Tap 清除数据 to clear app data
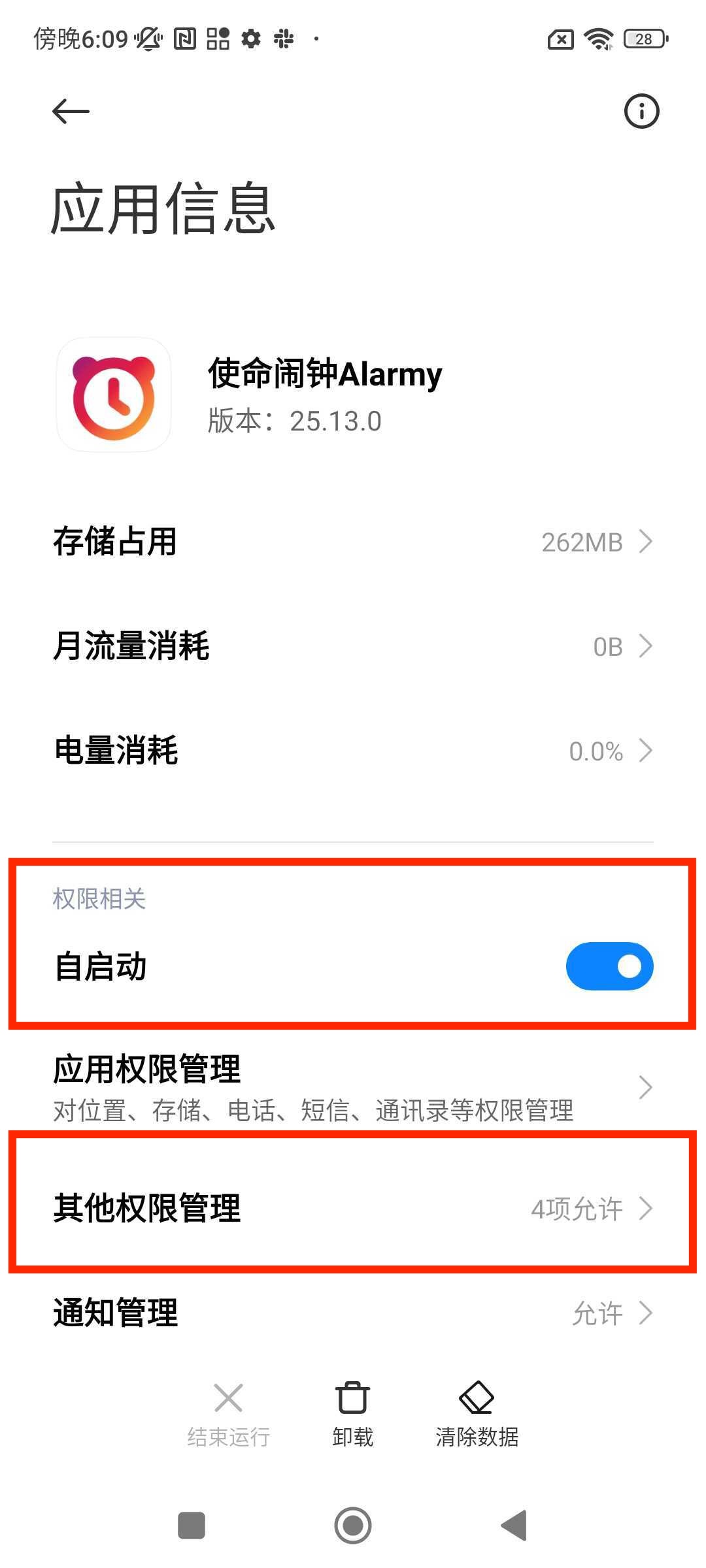This screenshot has width=706, height=1568. (477, 1413)
